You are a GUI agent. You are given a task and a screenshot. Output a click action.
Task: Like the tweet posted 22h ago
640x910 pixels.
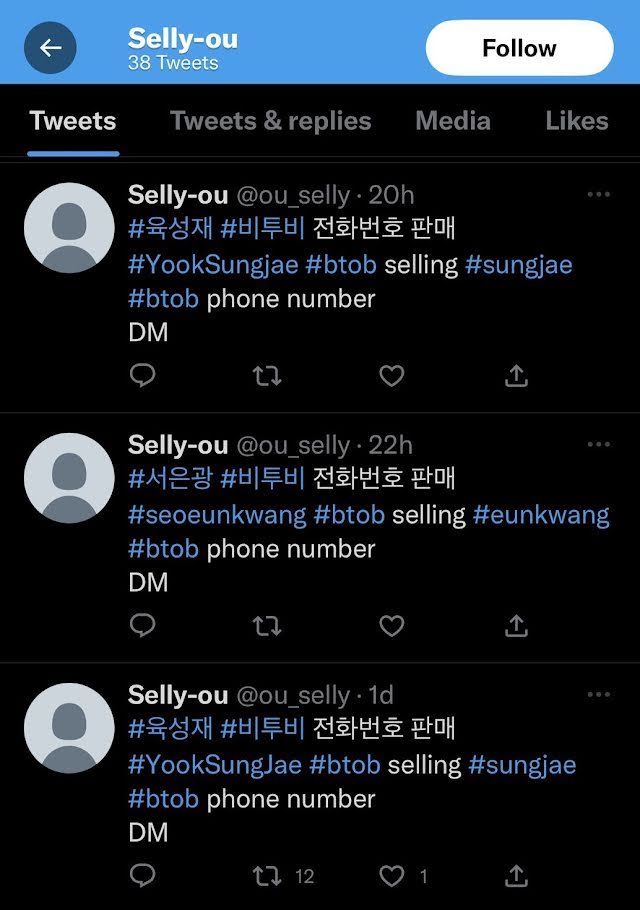coord(392,626)
